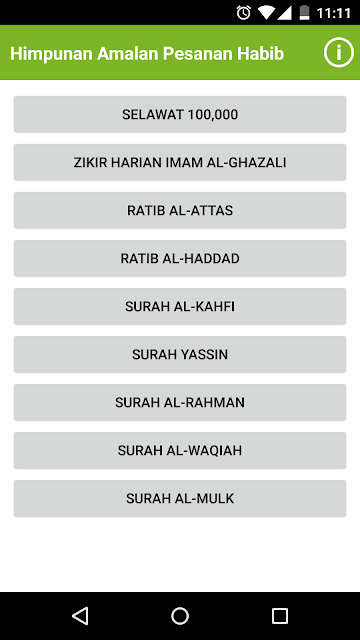The image size is (360, 640).
Task: Open SELAWAT 100,000
Action: click(180, 114)
